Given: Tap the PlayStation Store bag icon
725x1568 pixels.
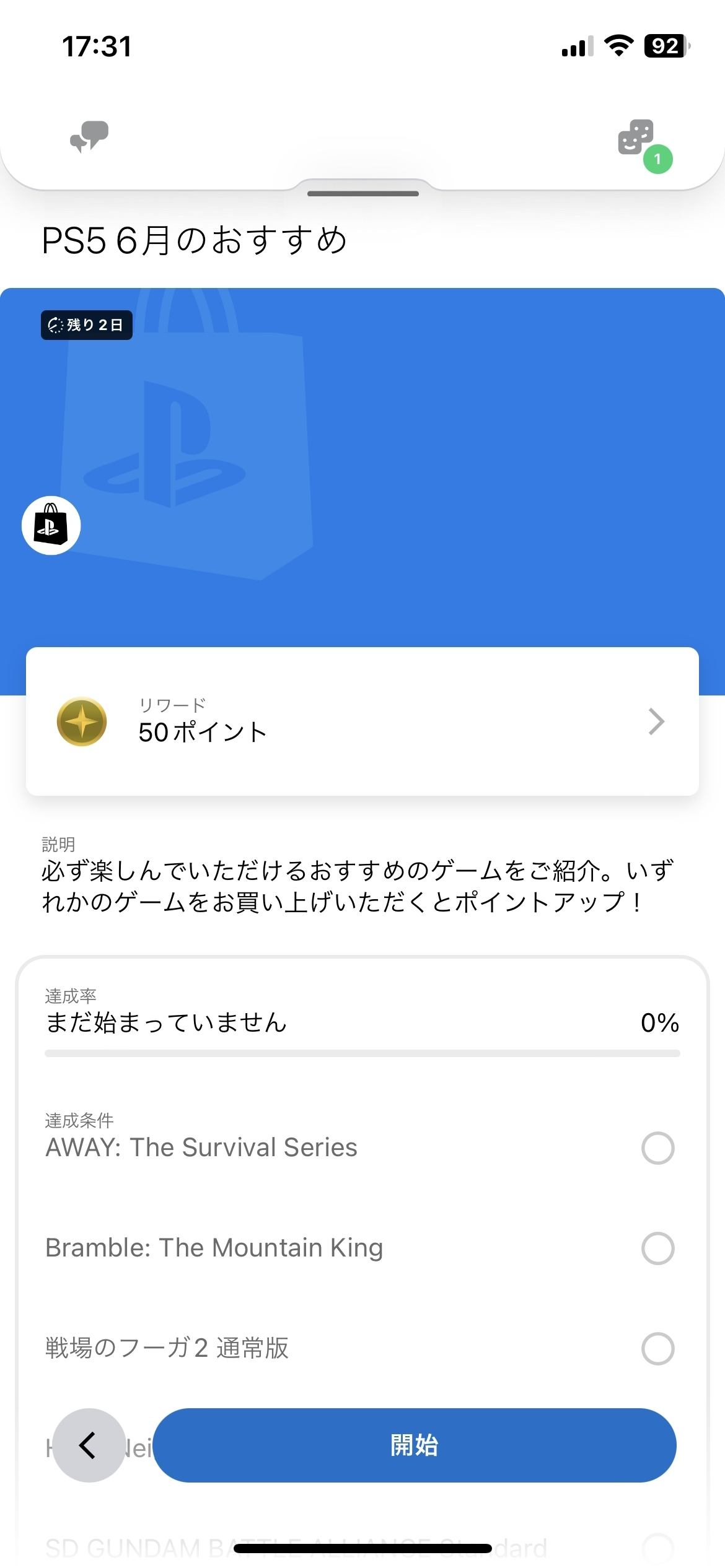Looking at the screenshot, I should point(51,525).
